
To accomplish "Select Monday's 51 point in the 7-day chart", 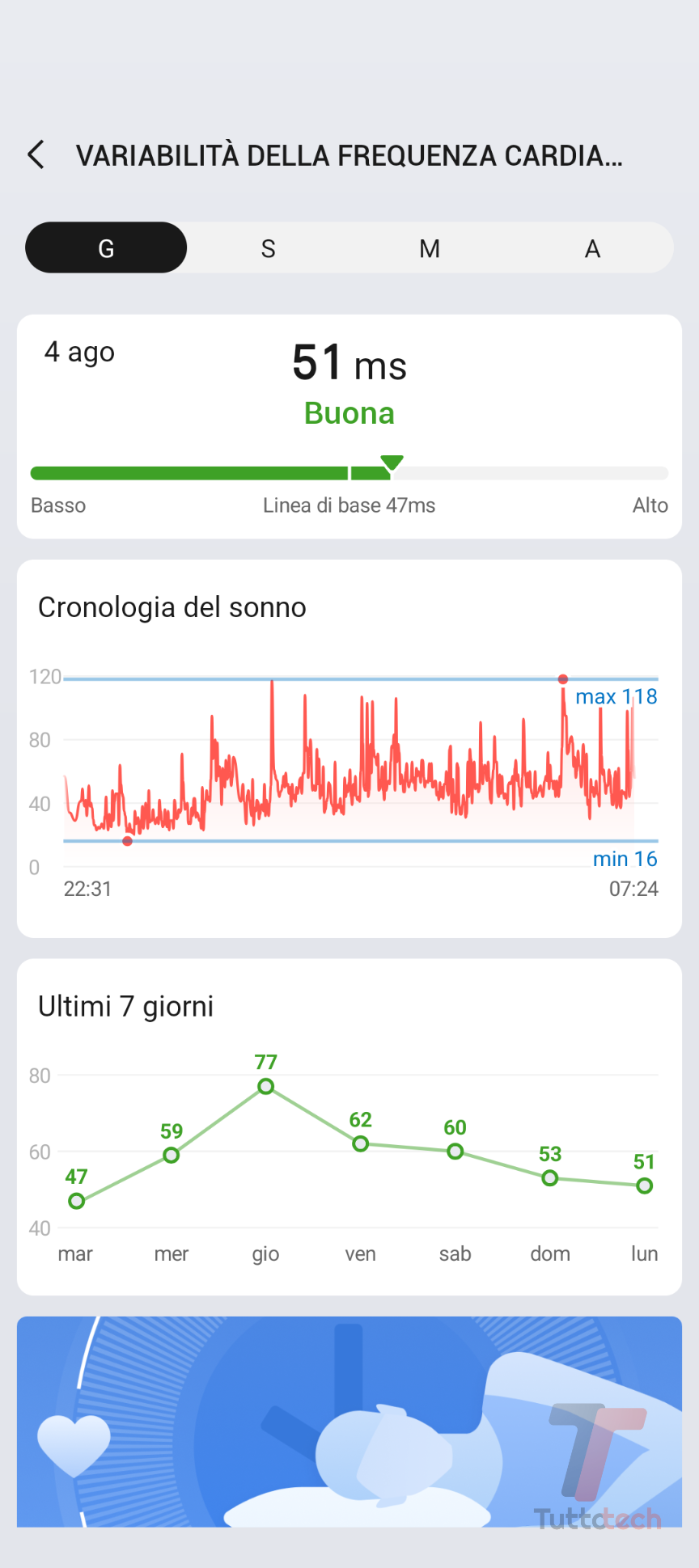I will coord(645,1186).
